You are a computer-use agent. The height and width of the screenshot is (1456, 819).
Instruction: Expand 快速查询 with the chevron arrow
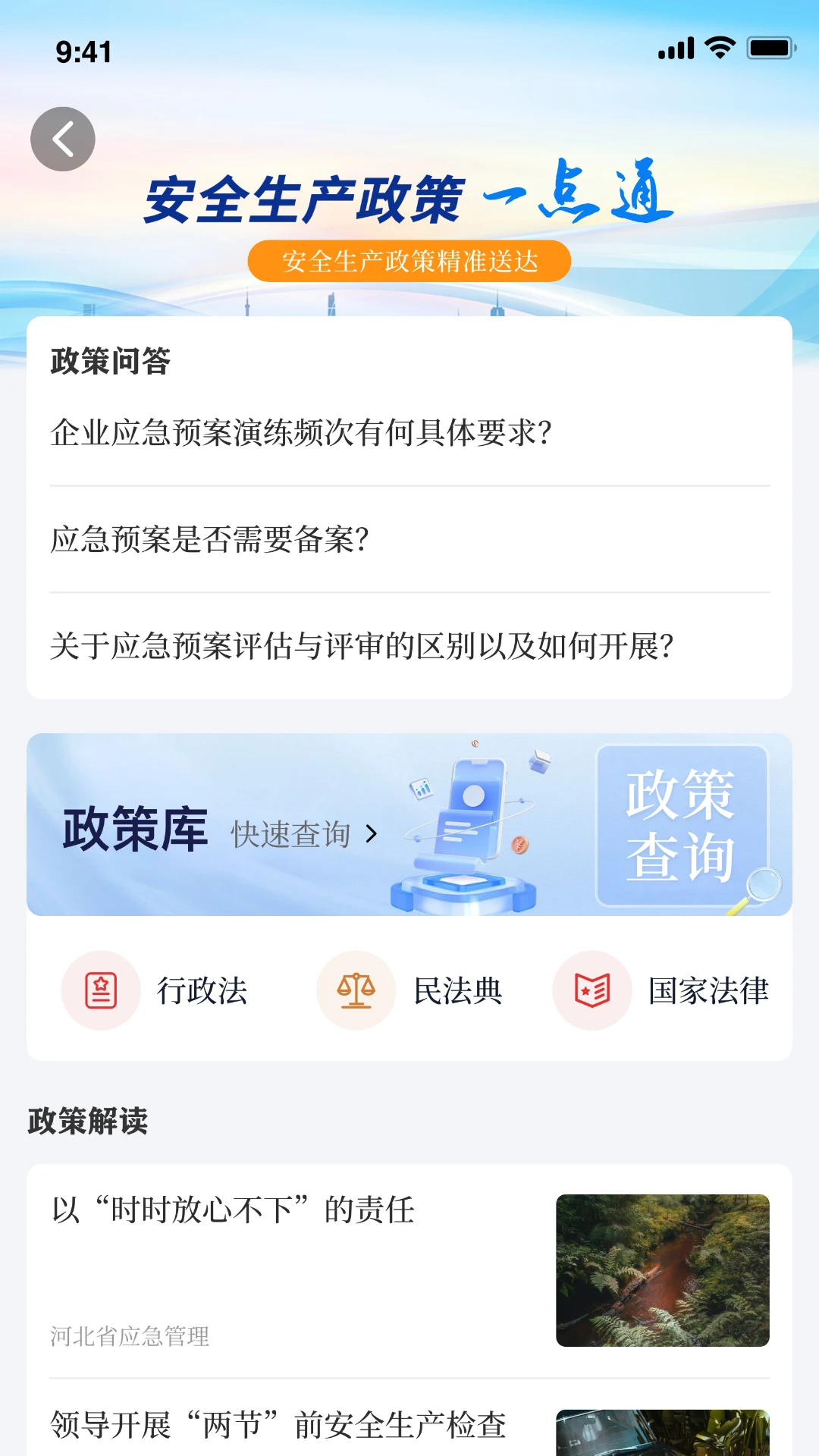click(372, 834)
